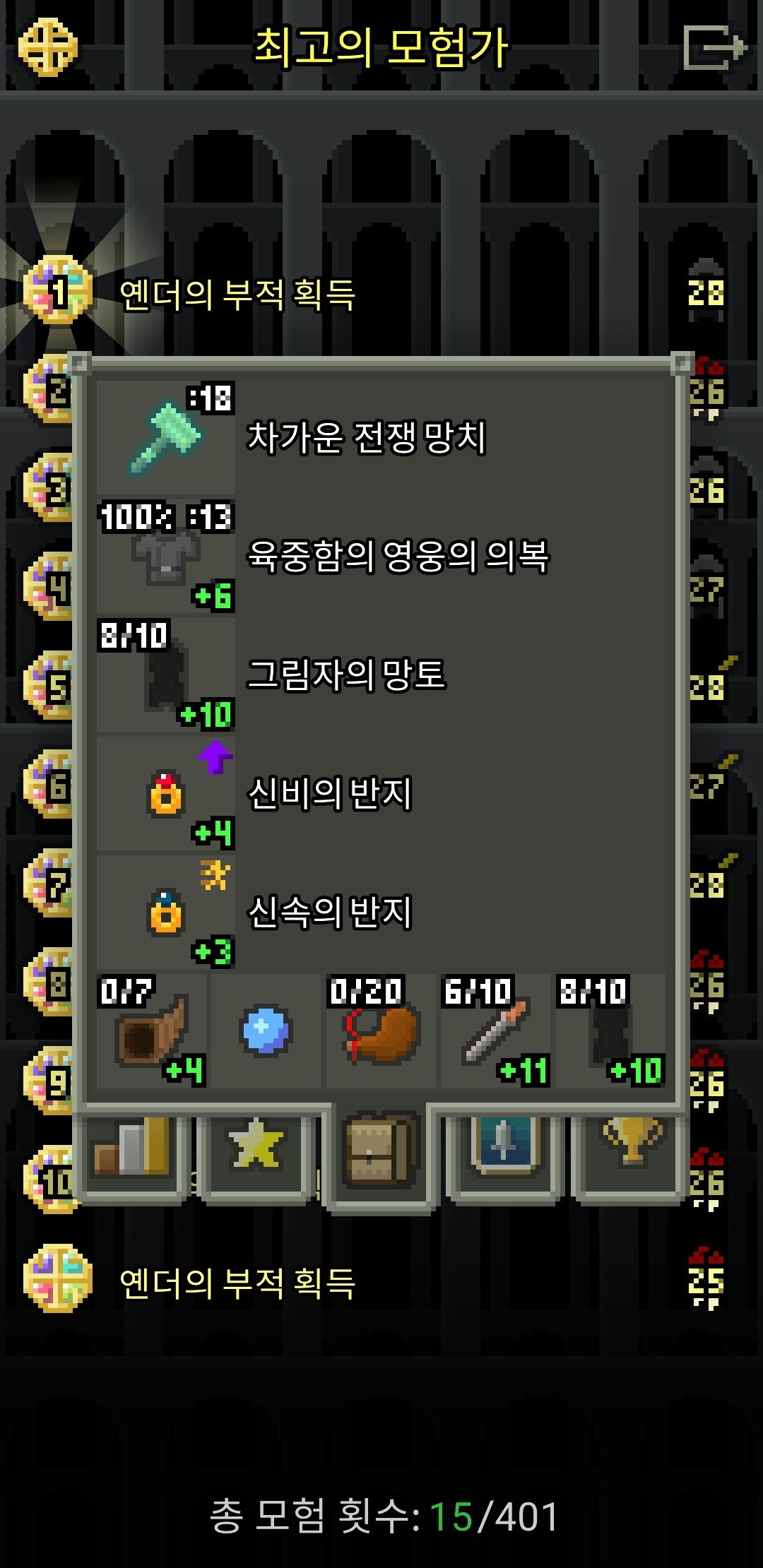The width and height of the screenshot is (763, 1568).
Task: Inspect the horn item marked 0/7
Action: pos(152,1031)
